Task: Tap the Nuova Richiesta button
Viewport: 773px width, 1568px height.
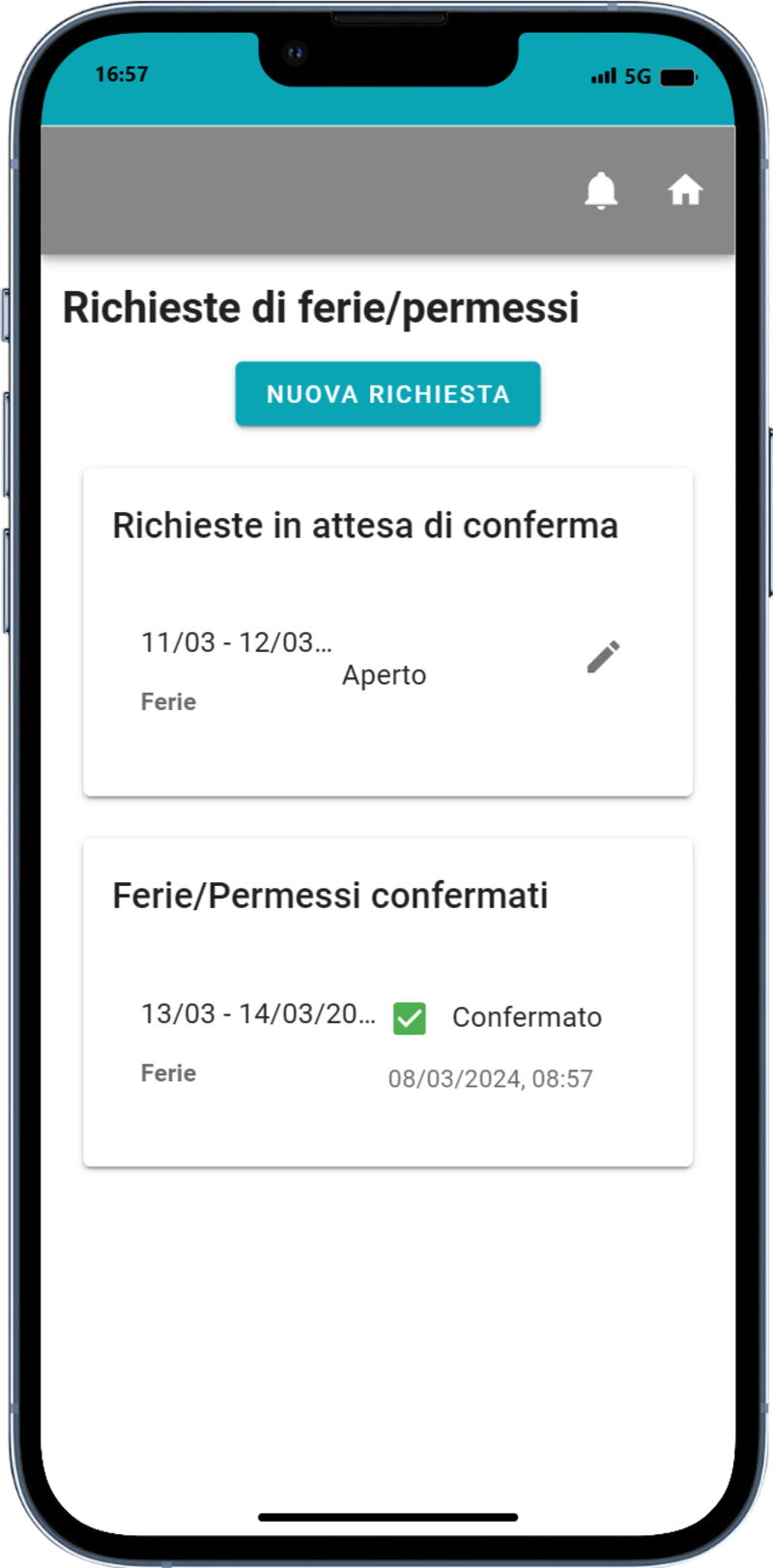Action: [x=387, y=394]
